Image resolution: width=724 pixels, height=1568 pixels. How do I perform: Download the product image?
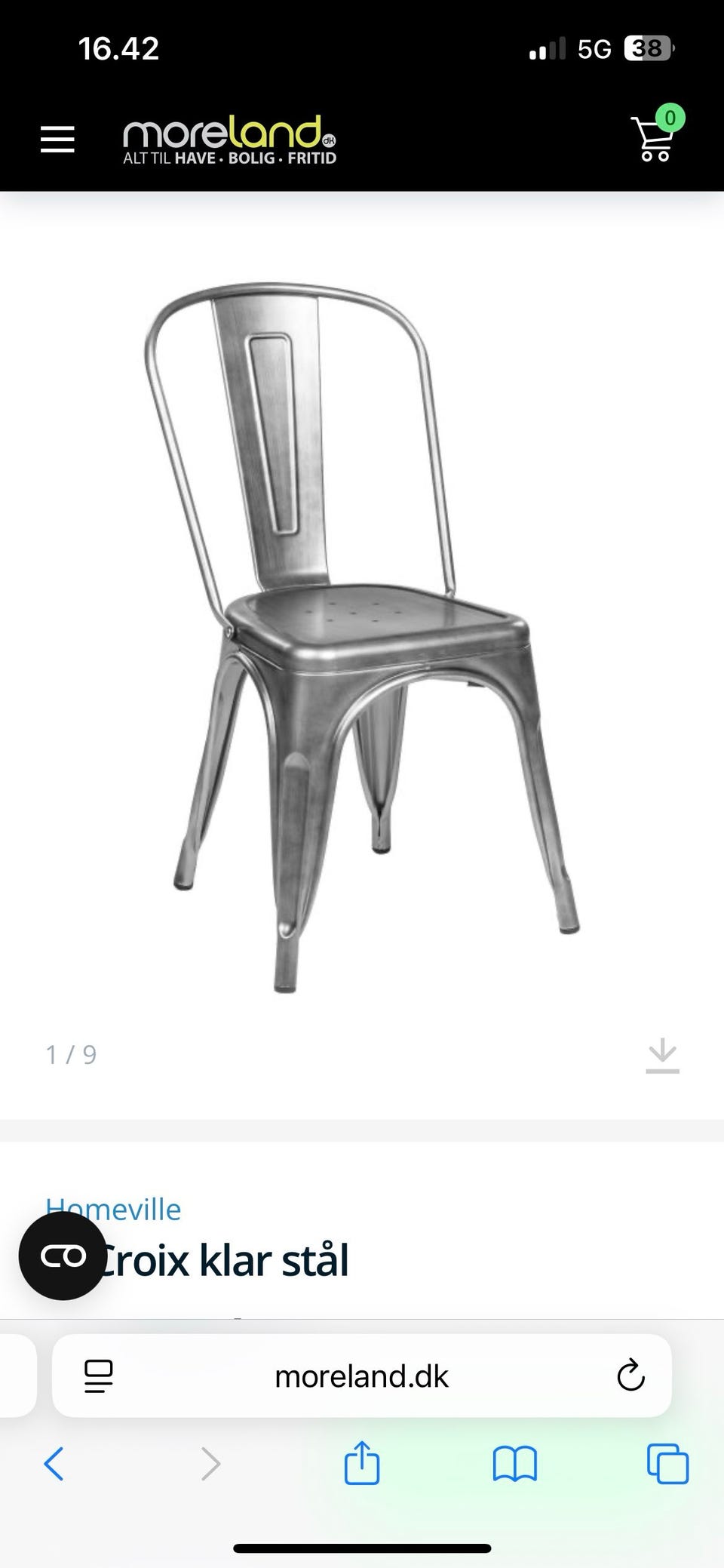coord(662,1055)
